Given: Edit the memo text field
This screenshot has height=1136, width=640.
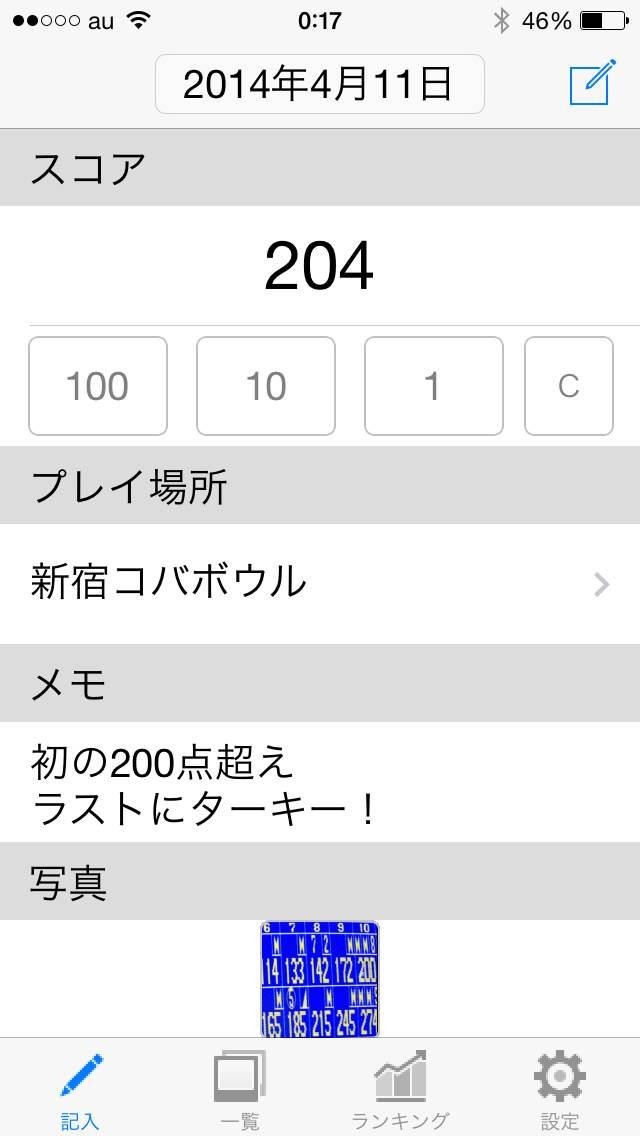Looking at the screenshot, I should click(320, 782).
